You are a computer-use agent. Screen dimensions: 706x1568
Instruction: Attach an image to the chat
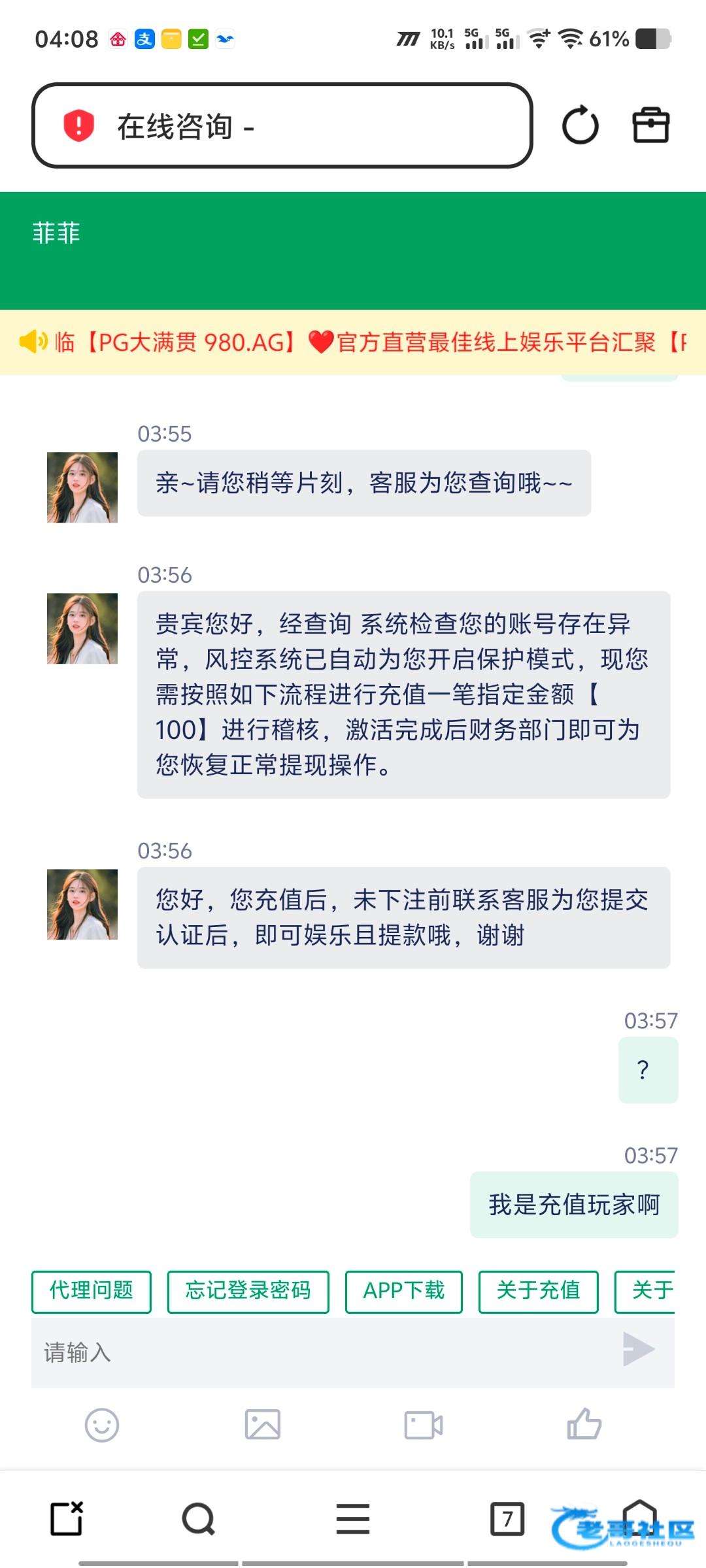pyautogui.click(x=263, y=1425)
